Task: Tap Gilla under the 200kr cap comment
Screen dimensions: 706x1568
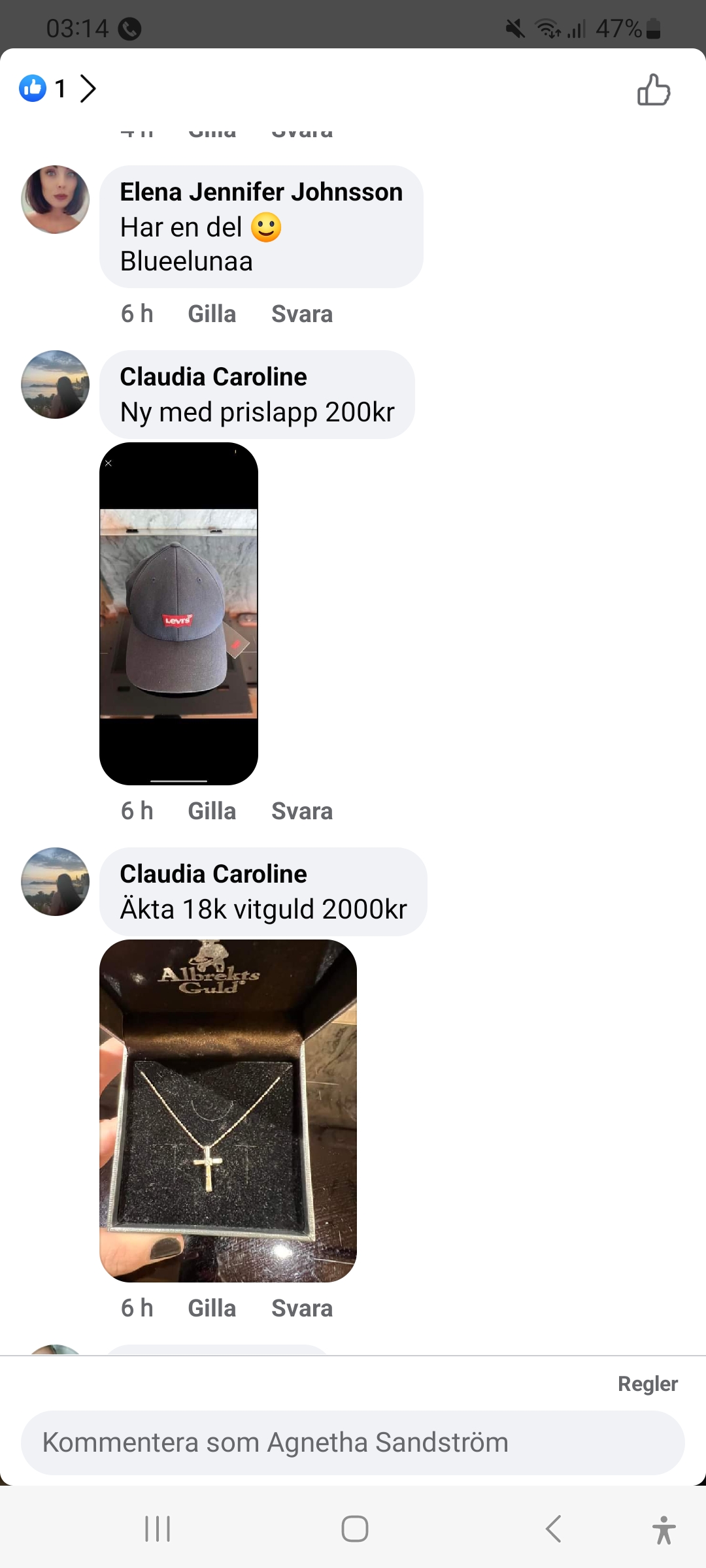Action: (x=212, y=811)
